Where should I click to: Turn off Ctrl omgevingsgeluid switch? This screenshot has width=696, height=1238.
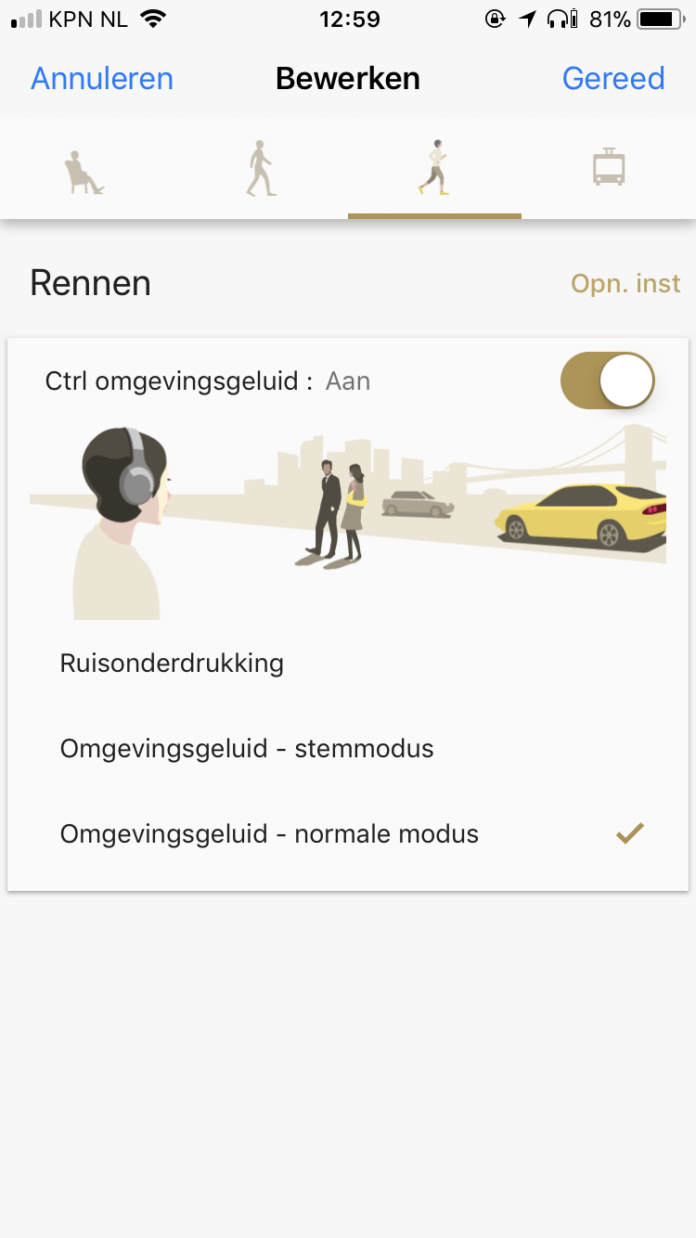608,381
